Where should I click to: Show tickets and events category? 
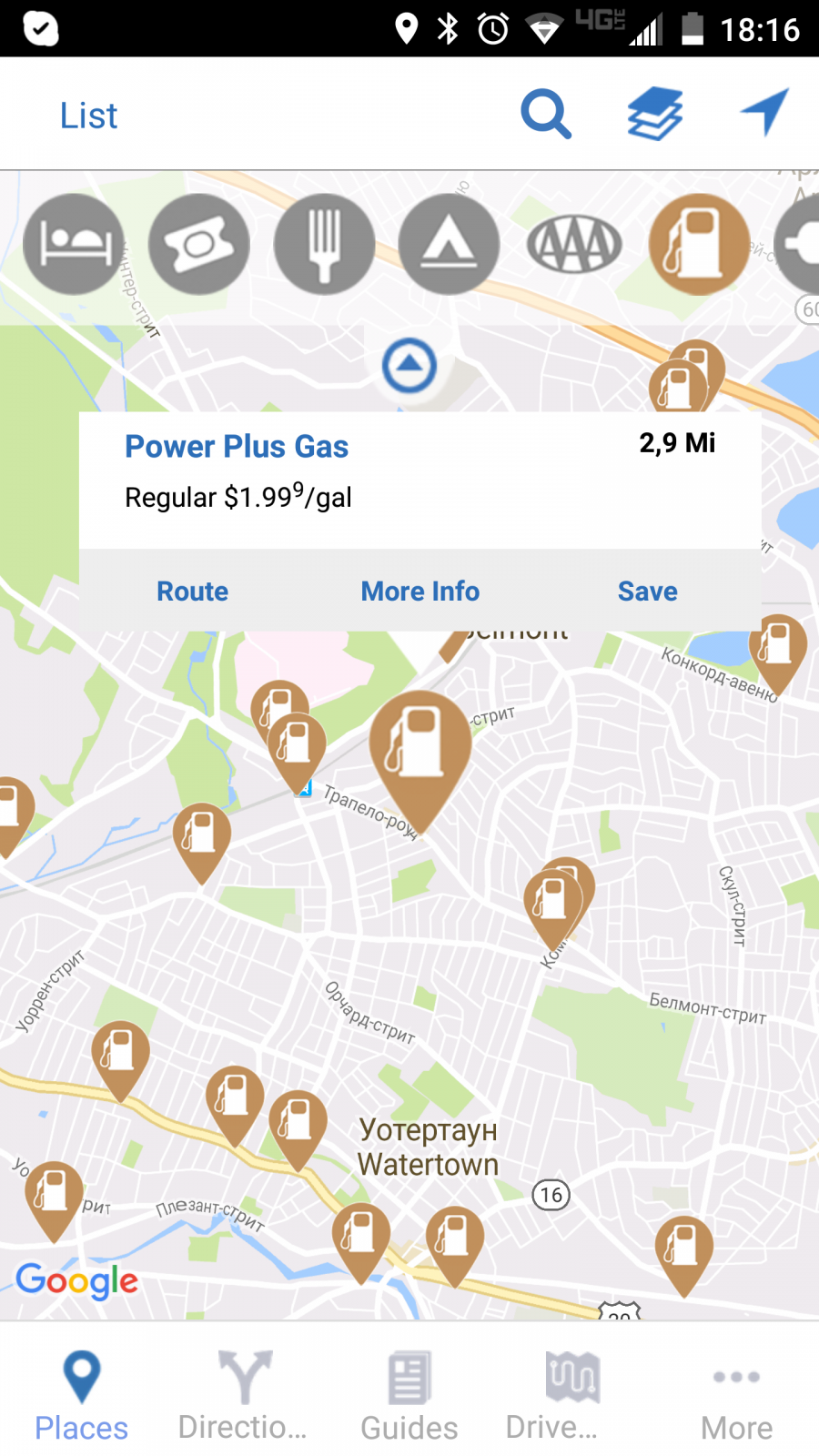coord(199,244)
